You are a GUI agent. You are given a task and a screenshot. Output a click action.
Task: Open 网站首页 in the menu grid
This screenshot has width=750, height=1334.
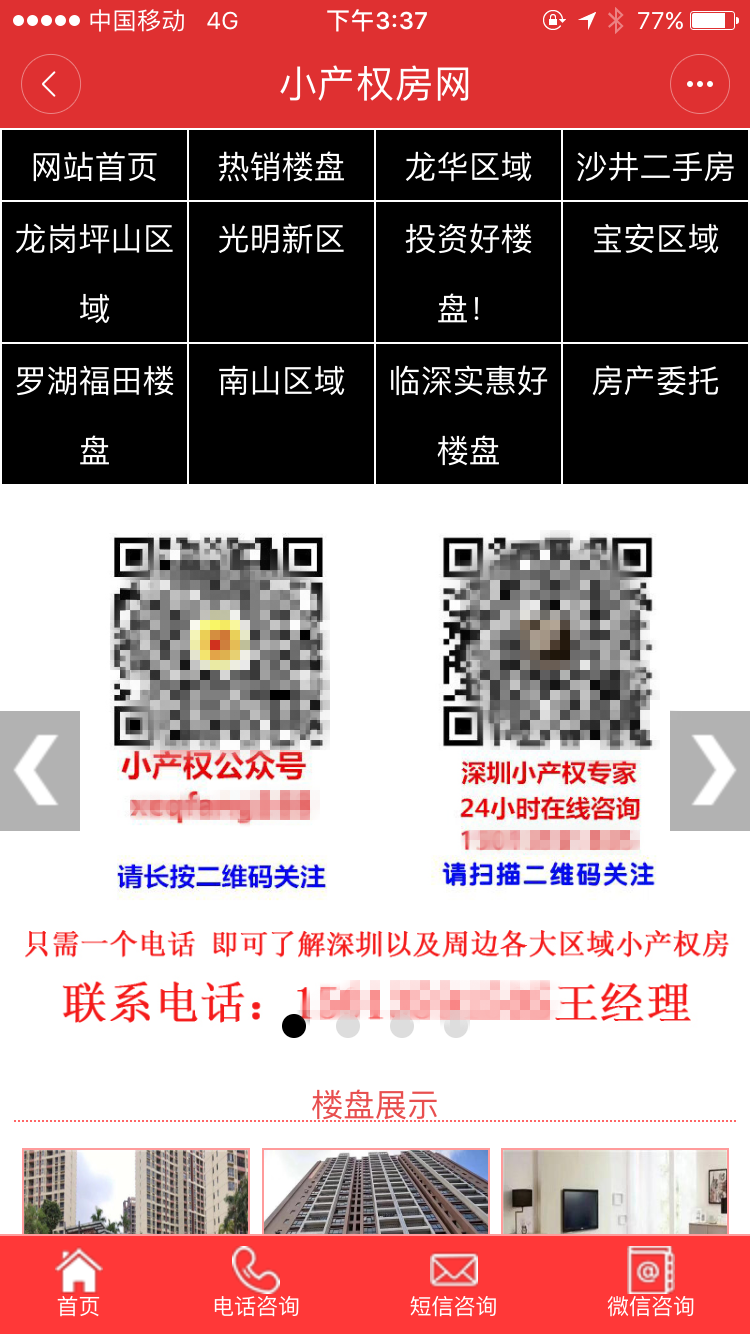[95, 166]
